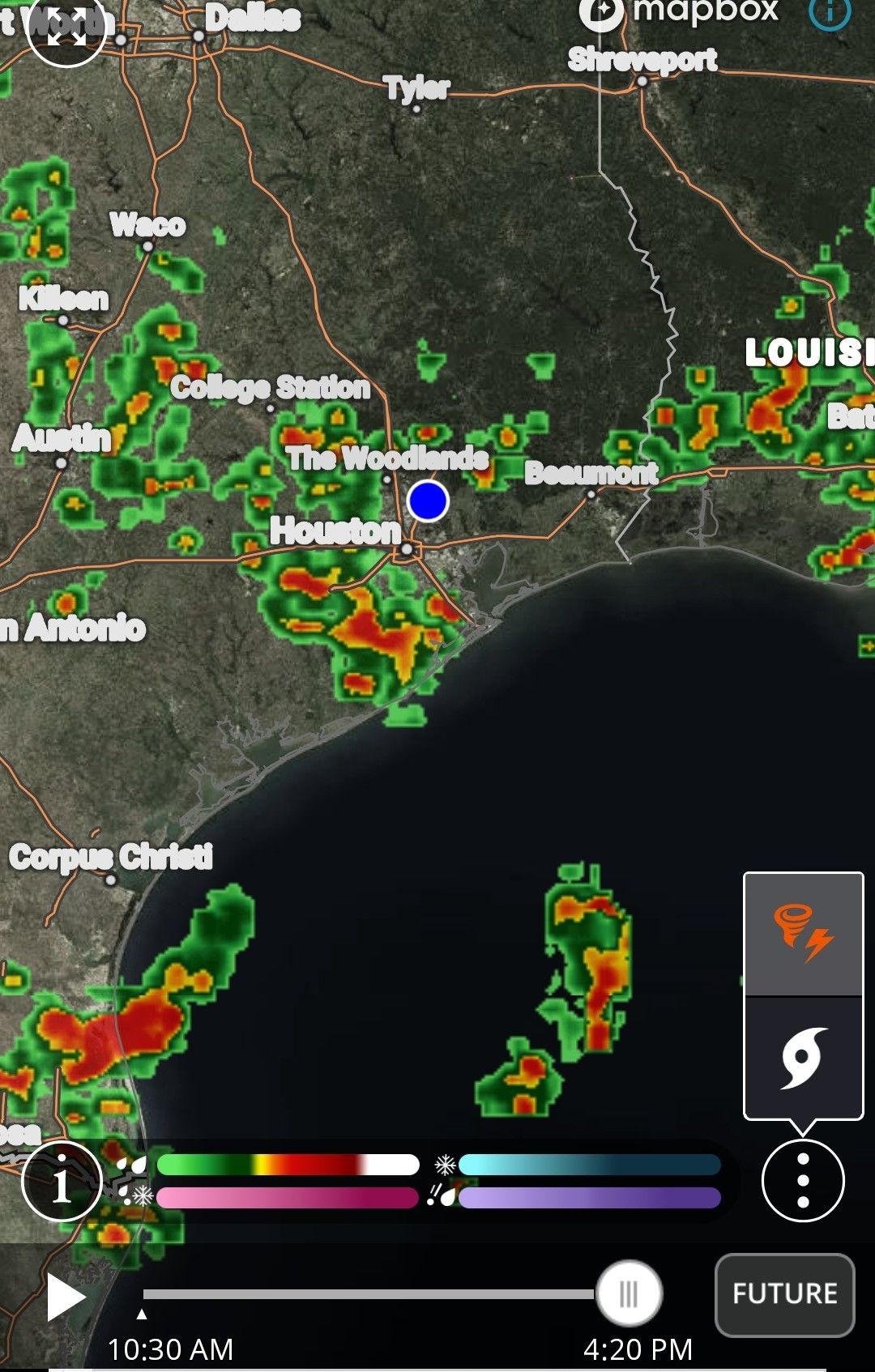Tap the blue current location dot

coord(428,501)
